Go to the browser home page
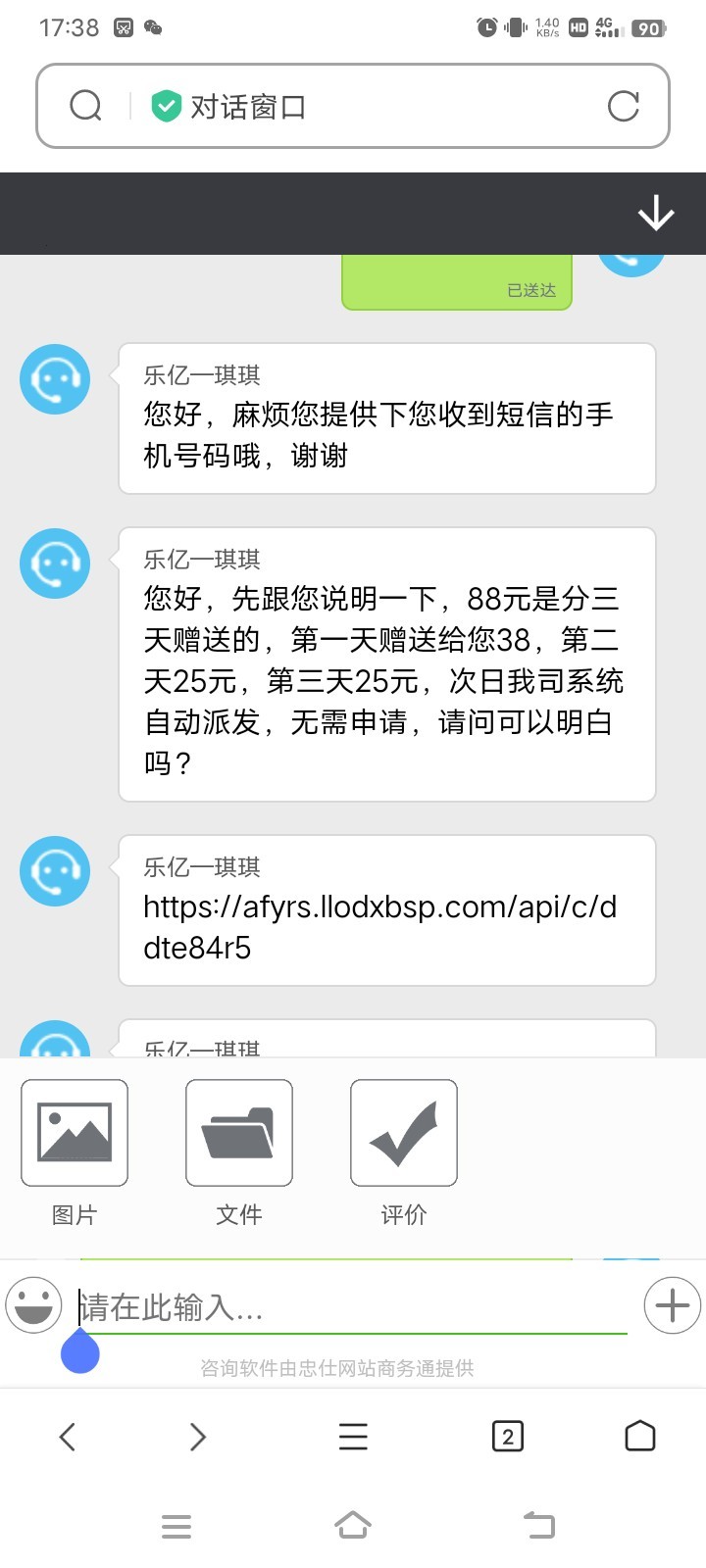The width and height of the screenshot is (706, 1568). [x=639, y=1437]
